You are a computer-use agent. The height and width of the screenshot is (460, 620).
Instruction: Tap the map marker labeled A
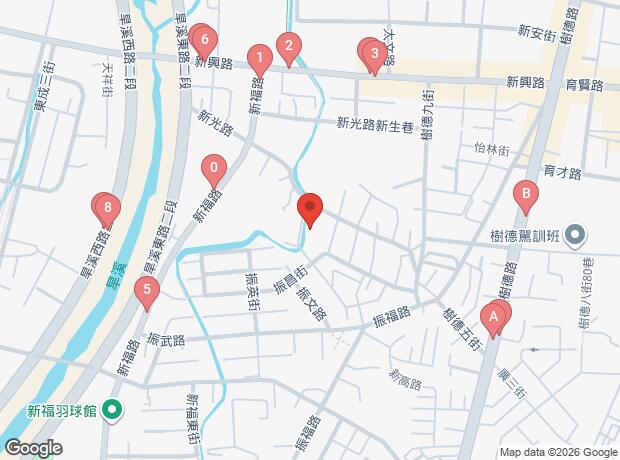(x=491, y=317)
